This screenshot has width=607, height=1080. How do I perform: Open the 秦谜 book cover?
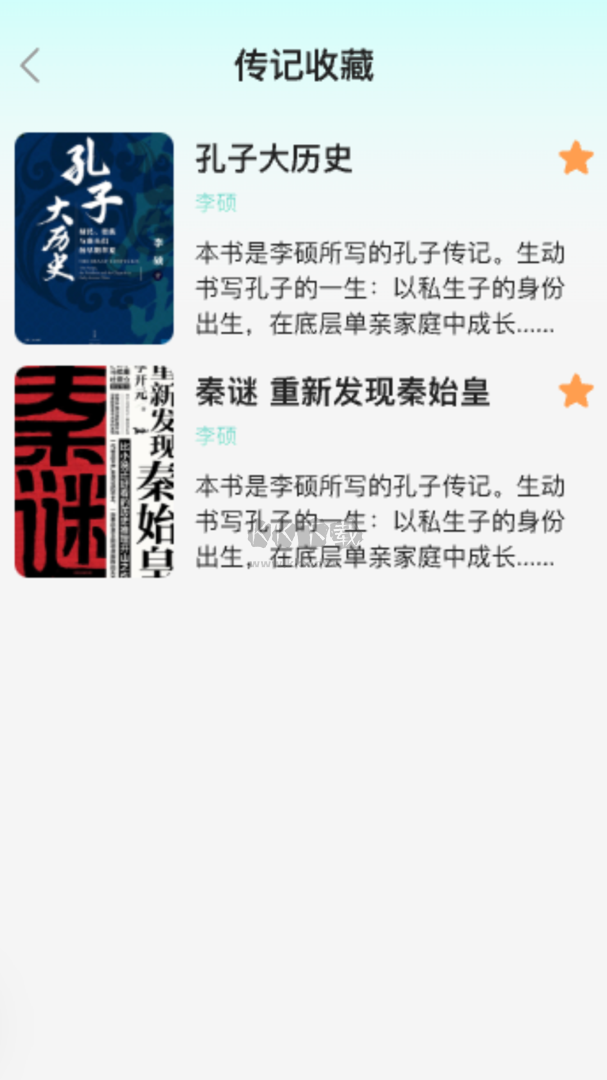pyautogui.click(x=94, y=471)
